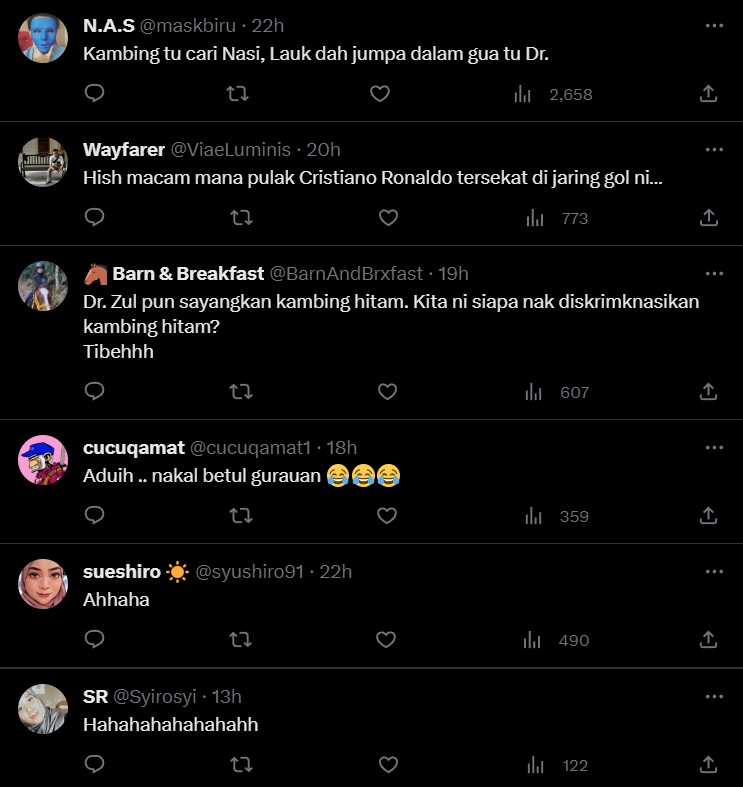Share sueshiro's tweet
The width and height of the screenshot is (743, 787).
pyautogui.click(x=708, y=640)
